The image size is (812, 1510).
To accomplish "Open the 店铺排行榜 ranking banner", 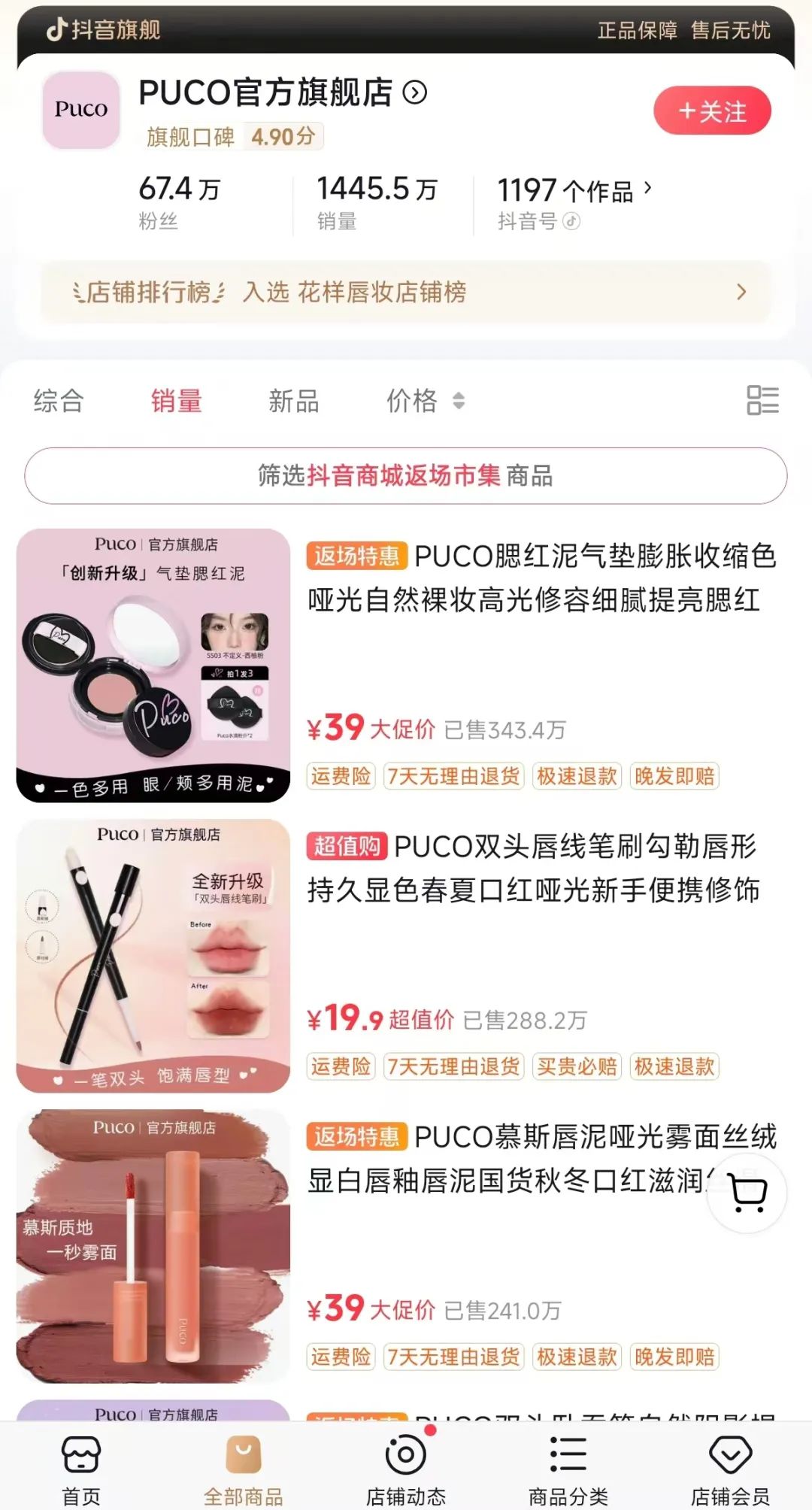I will [406, 292].
